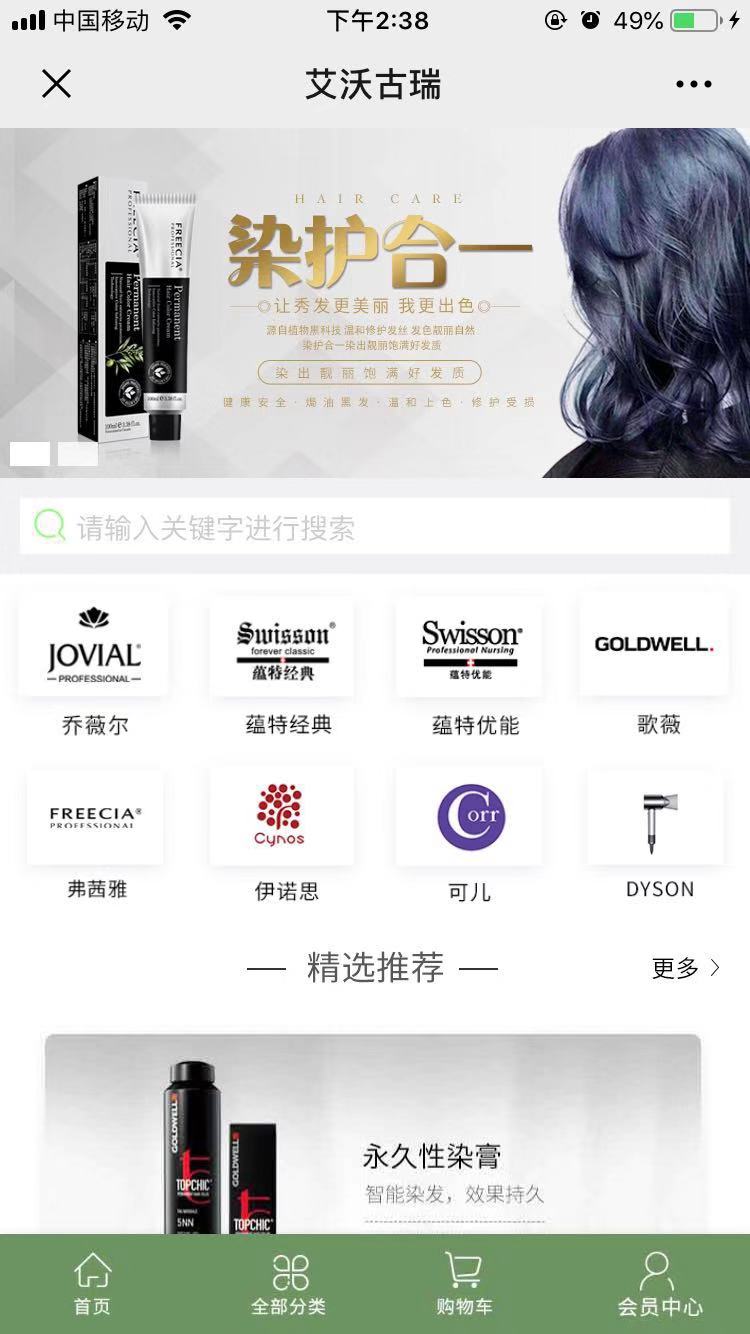Switch to the 会员中心 tab
750x1334 pixels.
tap(659, 1285)
